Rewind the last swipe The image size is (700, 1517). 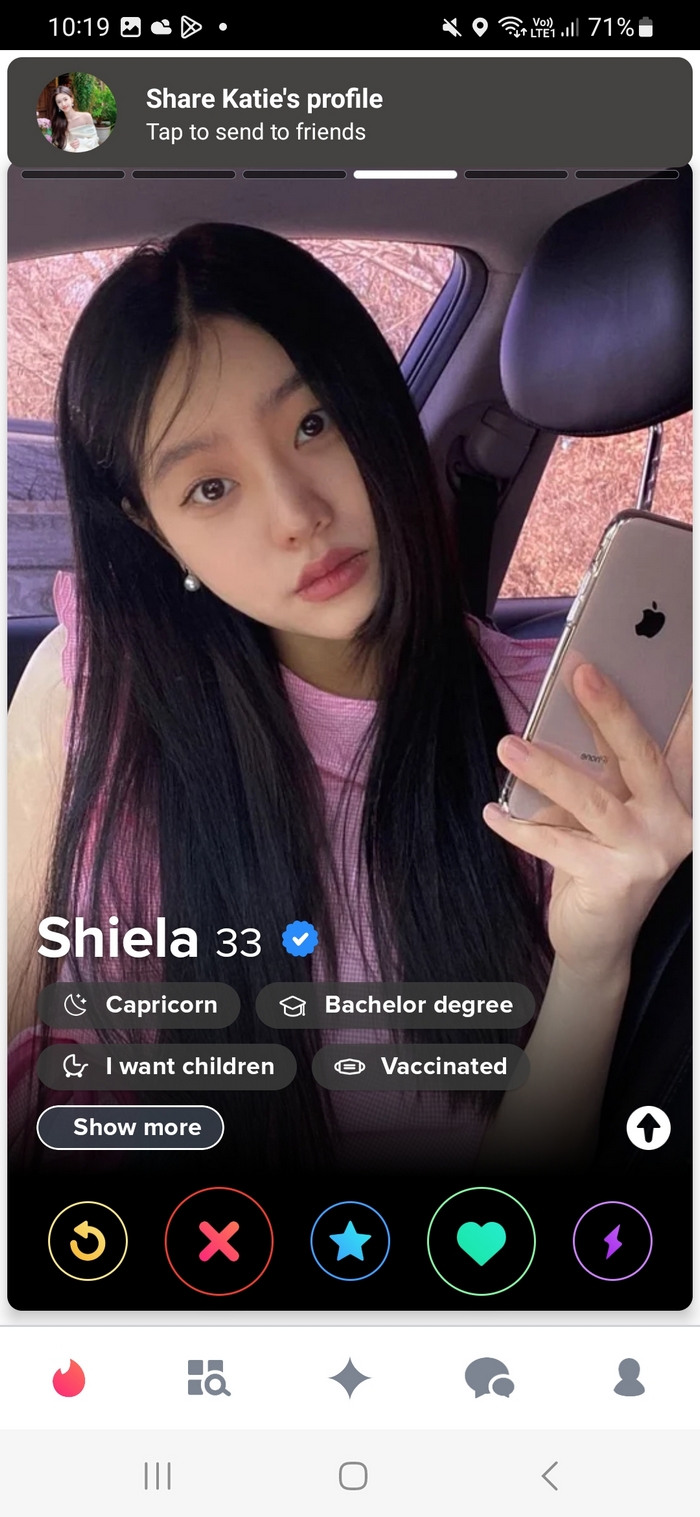[x=88, y=1241]
